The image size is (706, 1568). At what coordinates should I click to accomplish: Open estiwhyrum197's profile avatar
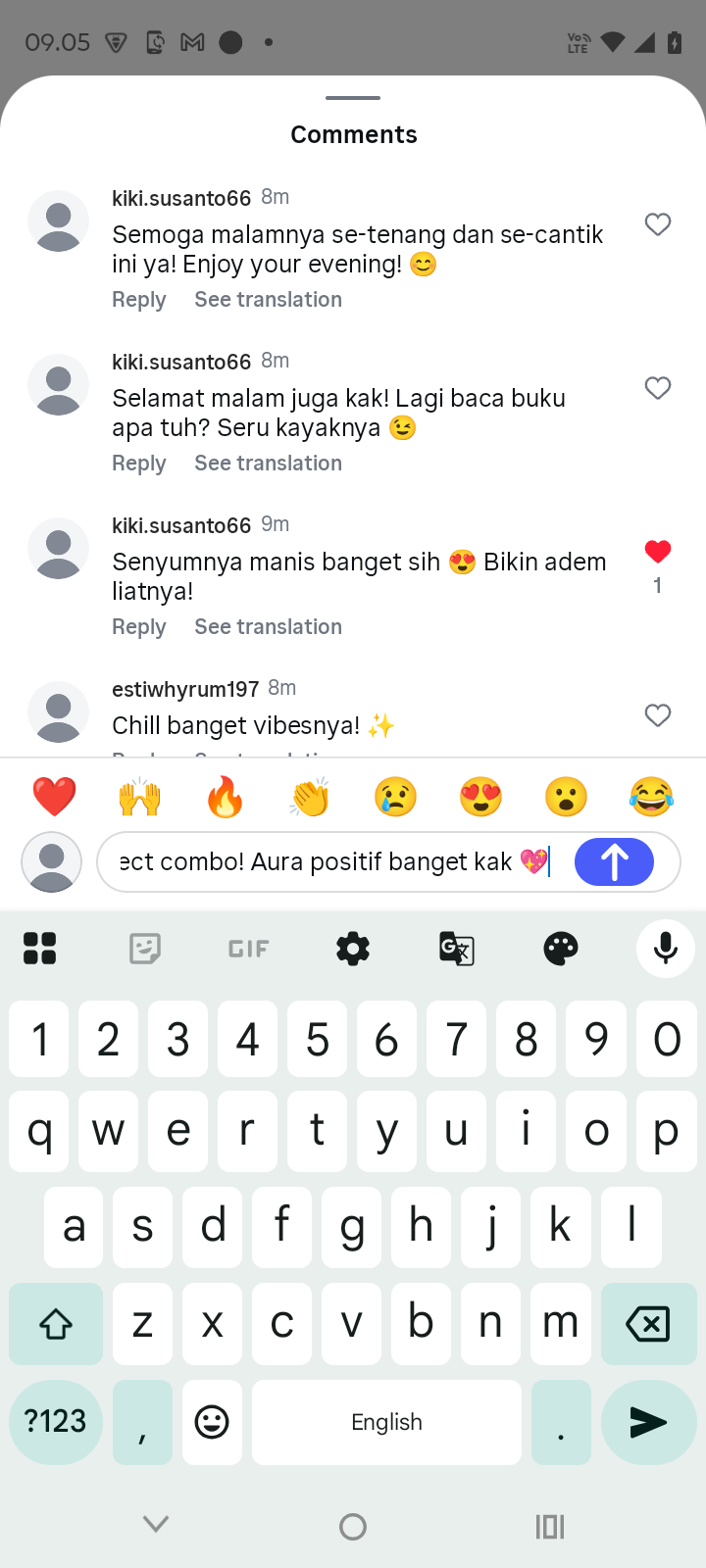click(x=59, y=712)
